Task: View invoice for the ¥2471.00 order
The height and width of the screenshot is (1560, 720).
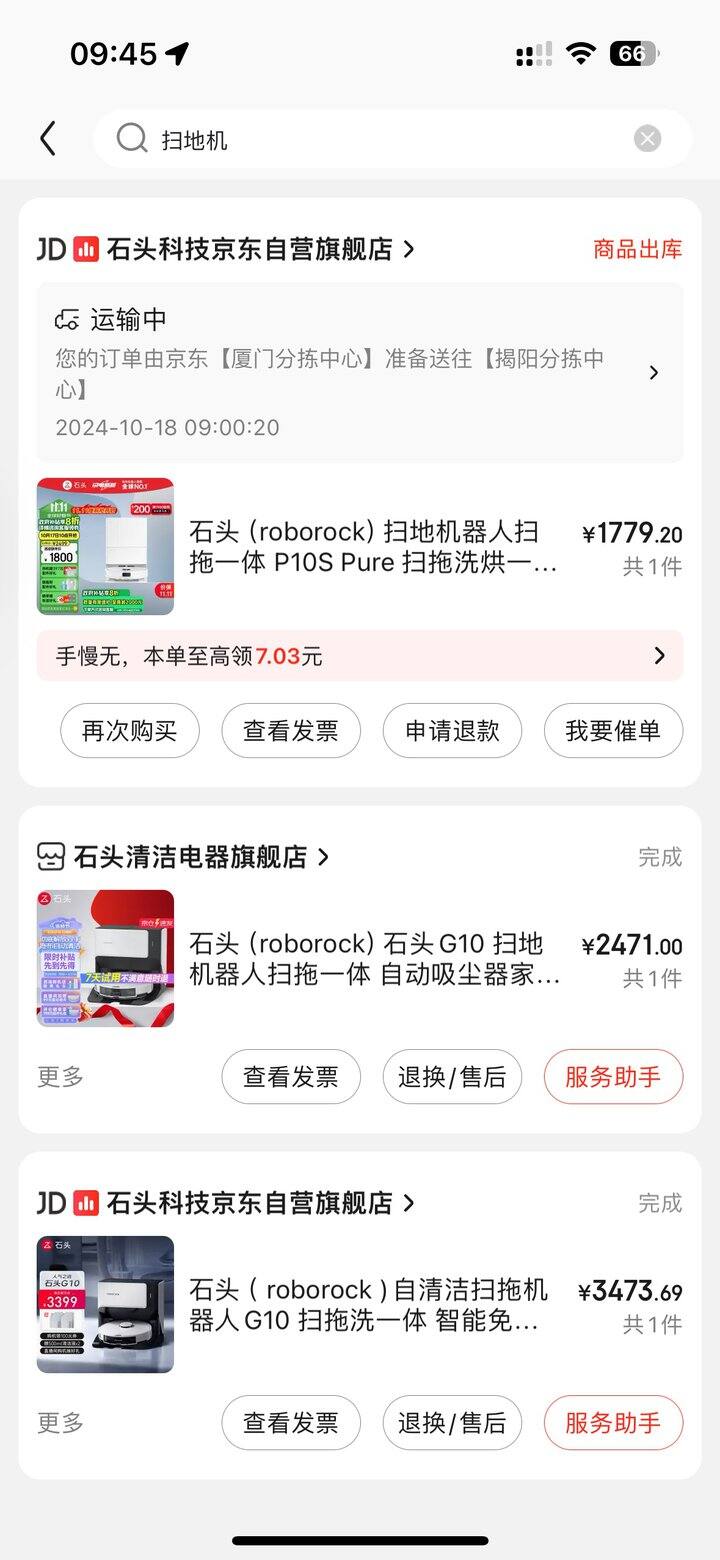Action: [x=291, y=1077]
